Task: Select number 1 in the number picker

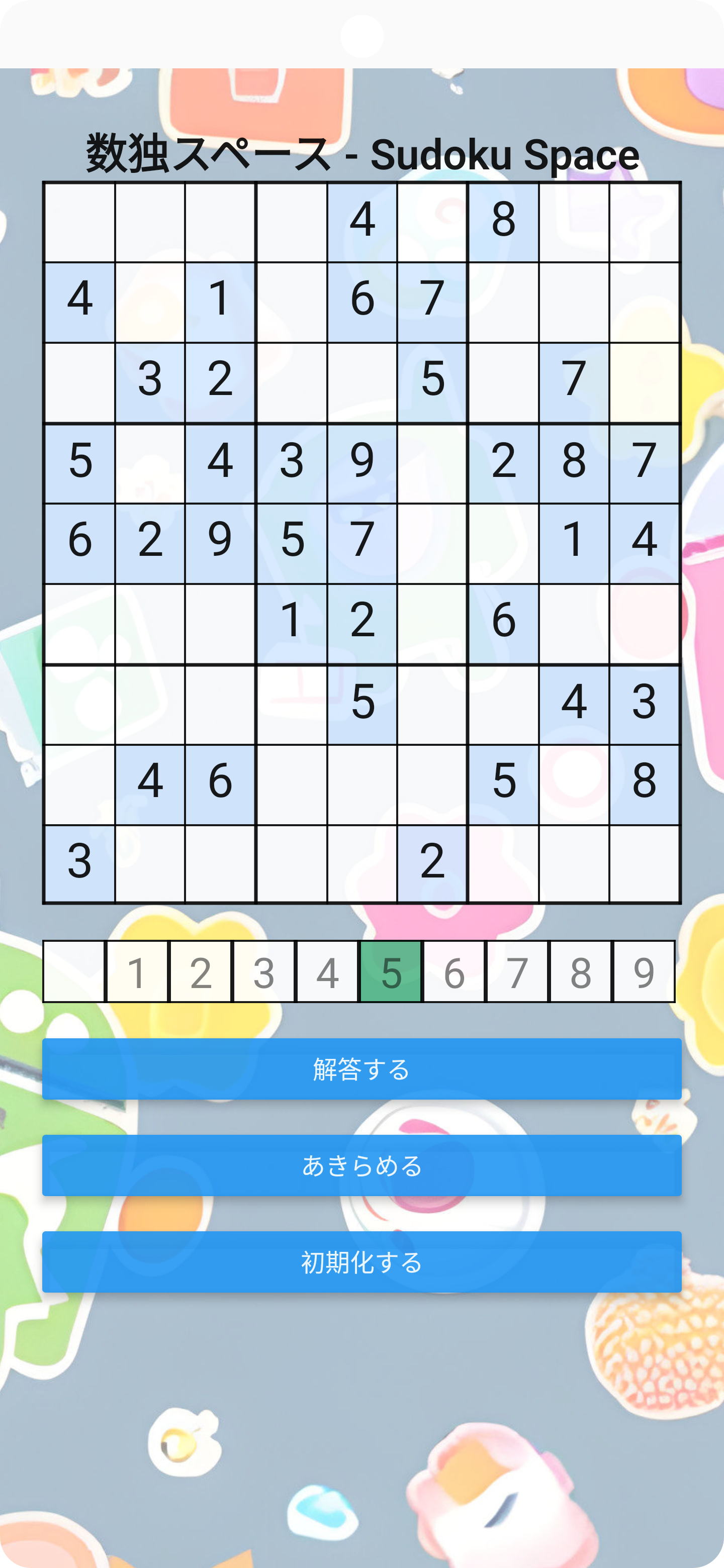Action: 137,971
